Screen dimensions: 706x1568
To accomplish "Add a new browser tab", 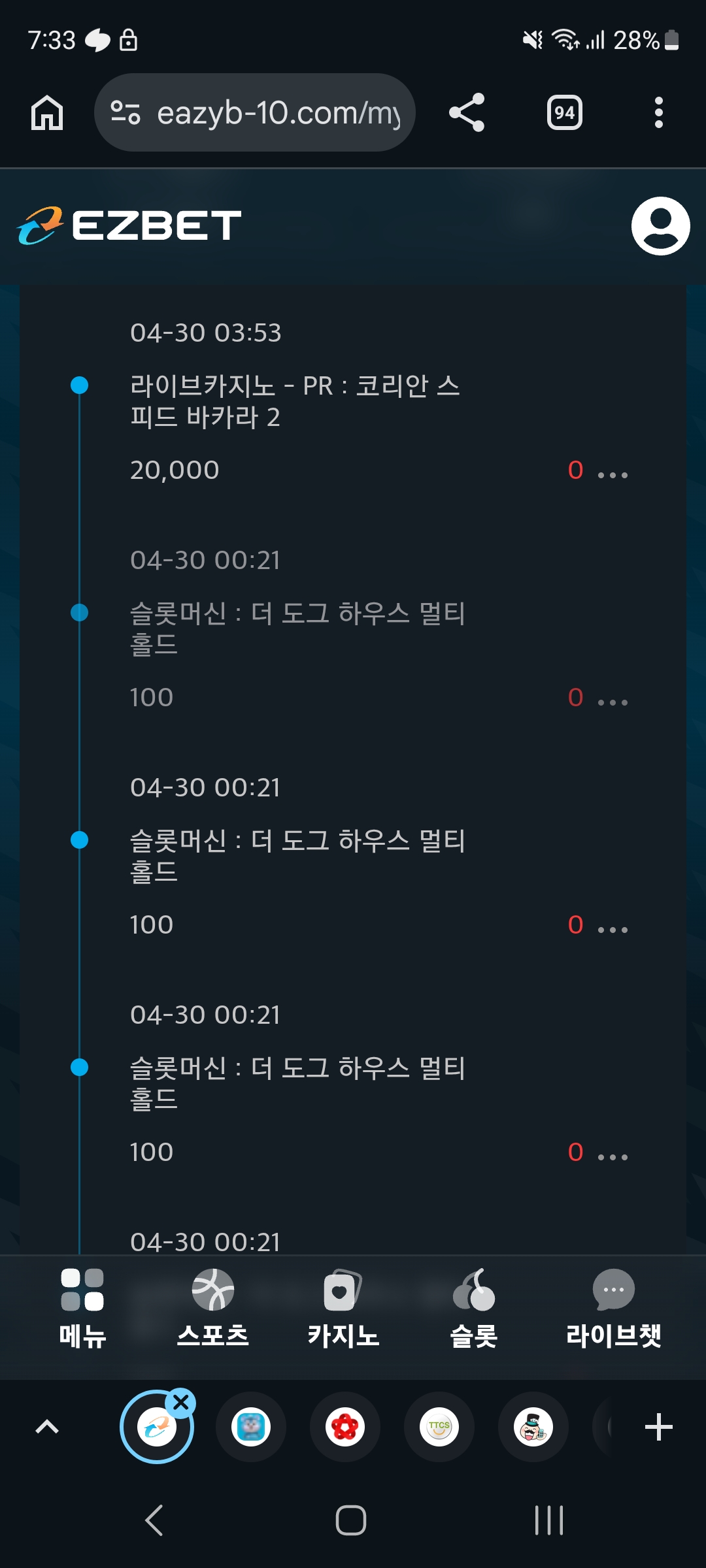I will click(658, 1427).
